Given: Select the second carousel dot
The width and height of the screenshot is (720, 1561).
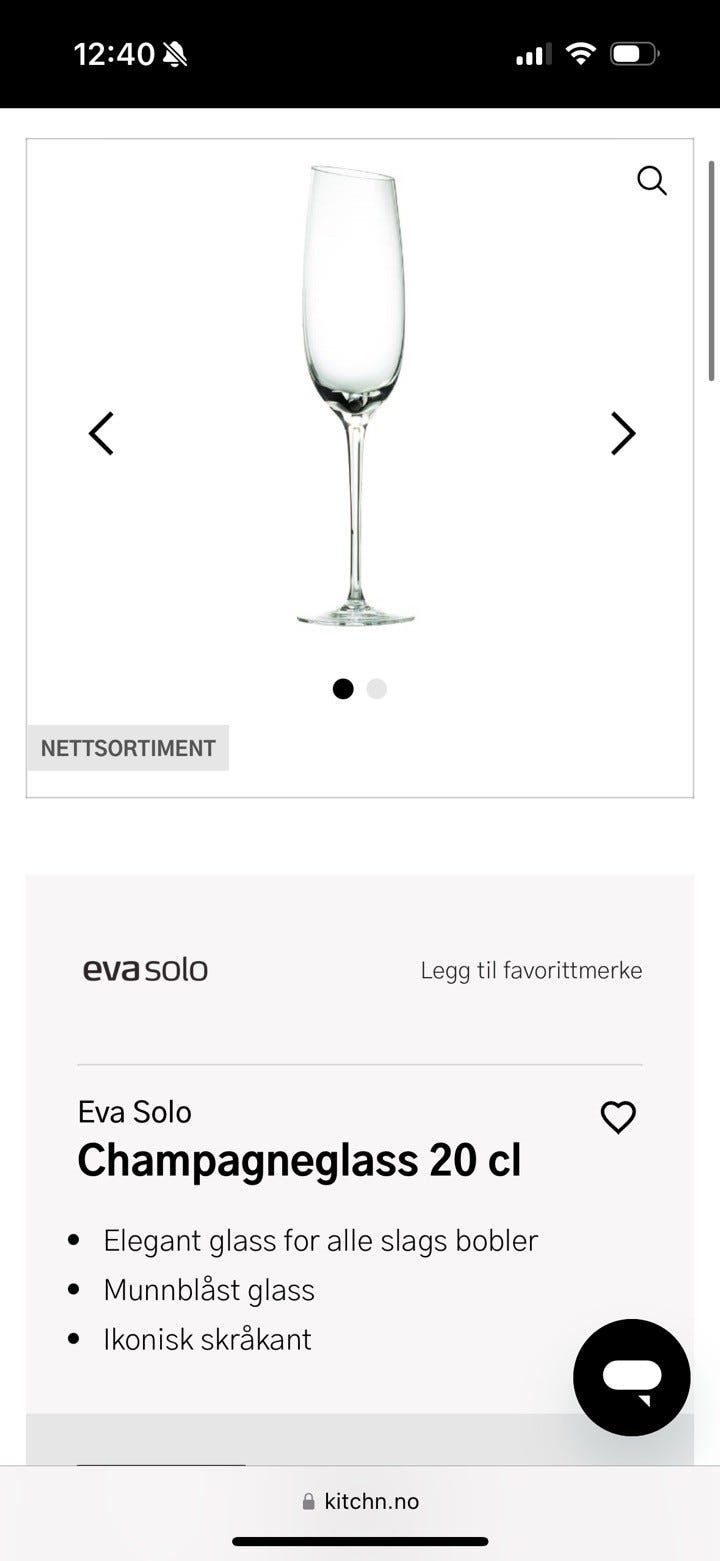Looking at the screenshot, I should pos(376,689).
